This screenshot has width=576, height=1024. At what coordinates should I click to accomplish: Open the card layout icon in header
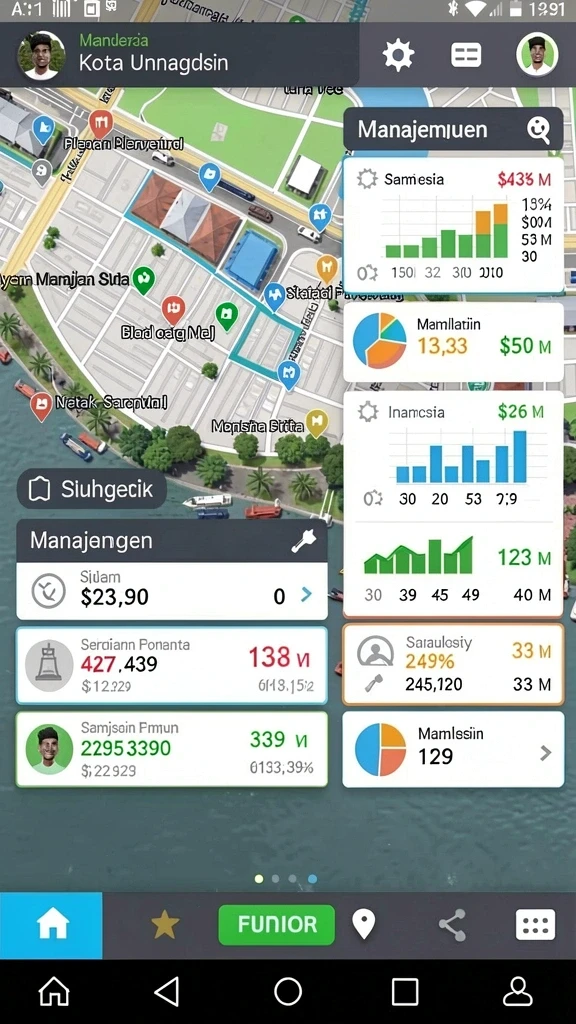coord(466,55)
